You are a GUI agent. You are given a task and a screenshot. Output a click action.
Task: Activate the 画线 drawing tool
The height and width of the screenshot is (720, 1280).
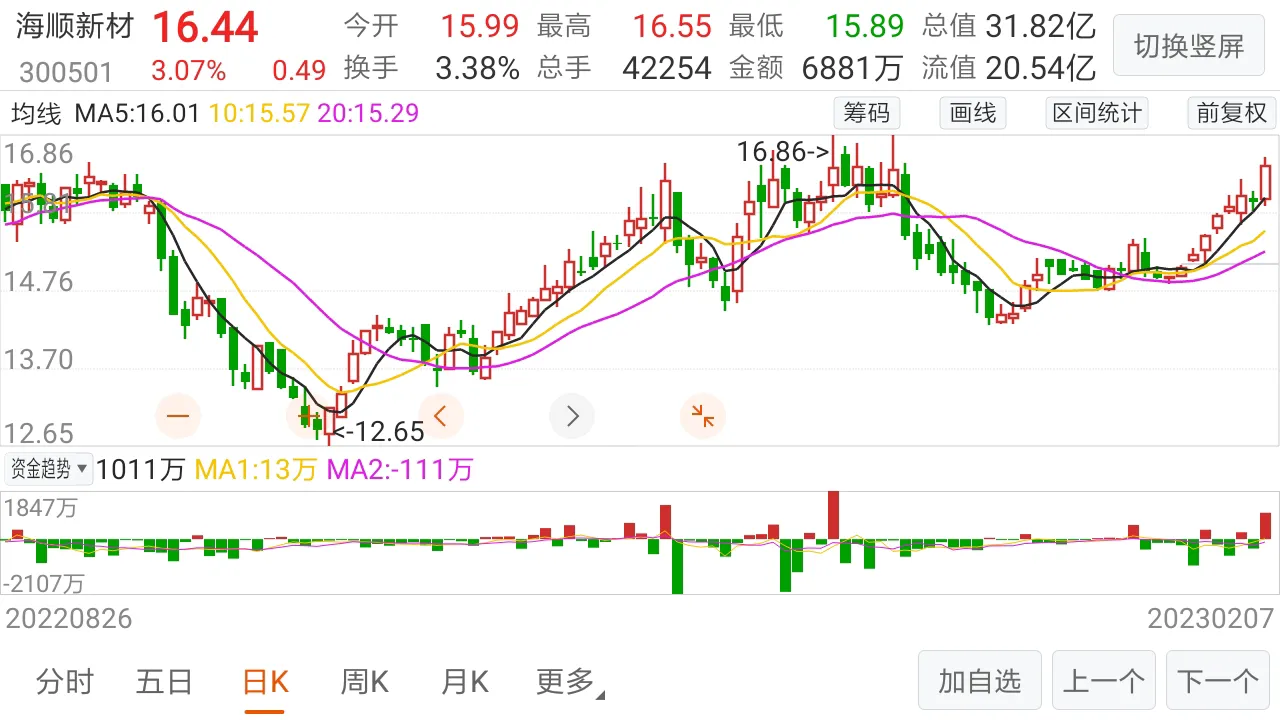(973, 113)
